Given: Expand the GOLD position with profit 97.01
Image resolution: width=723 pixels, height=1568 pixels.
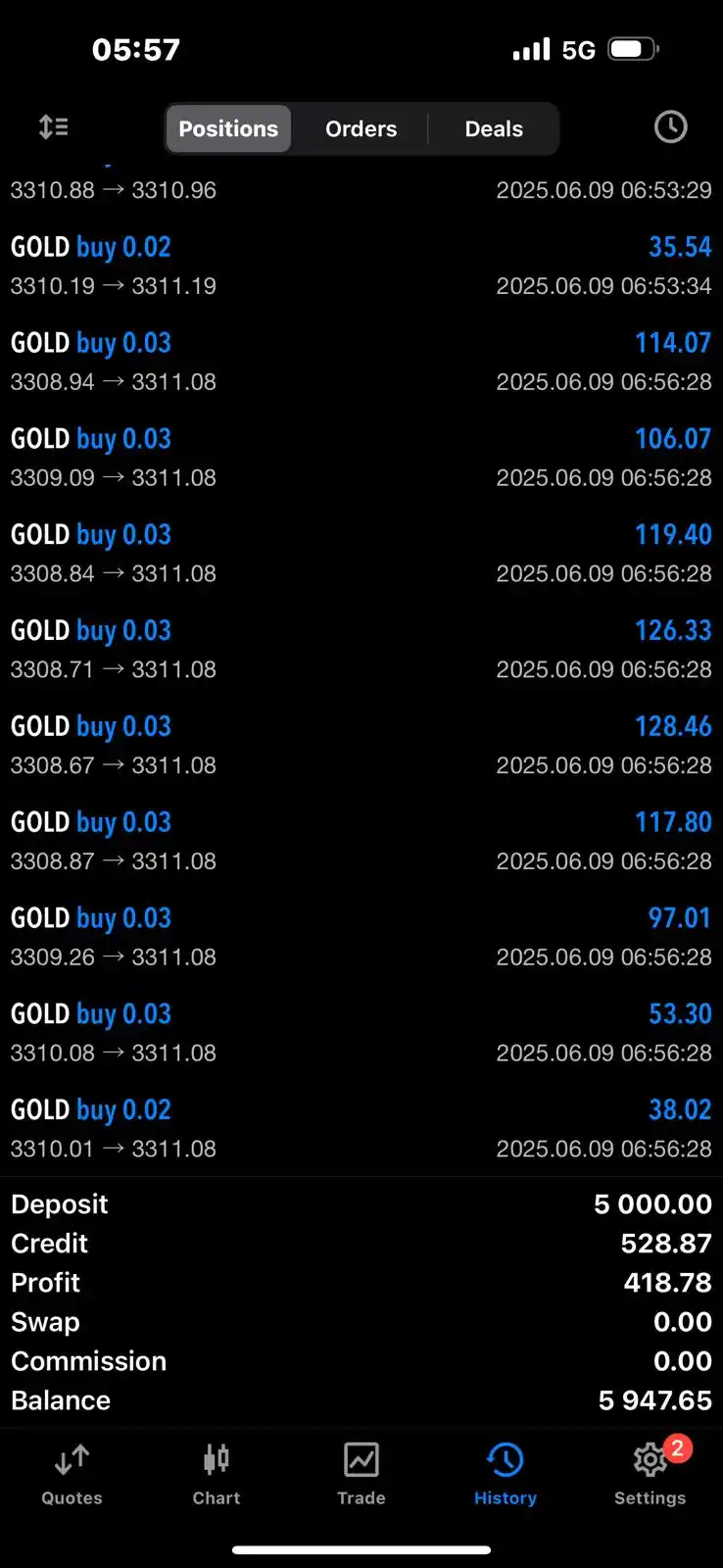Looking at the screenshot, I should coord(361,938).
